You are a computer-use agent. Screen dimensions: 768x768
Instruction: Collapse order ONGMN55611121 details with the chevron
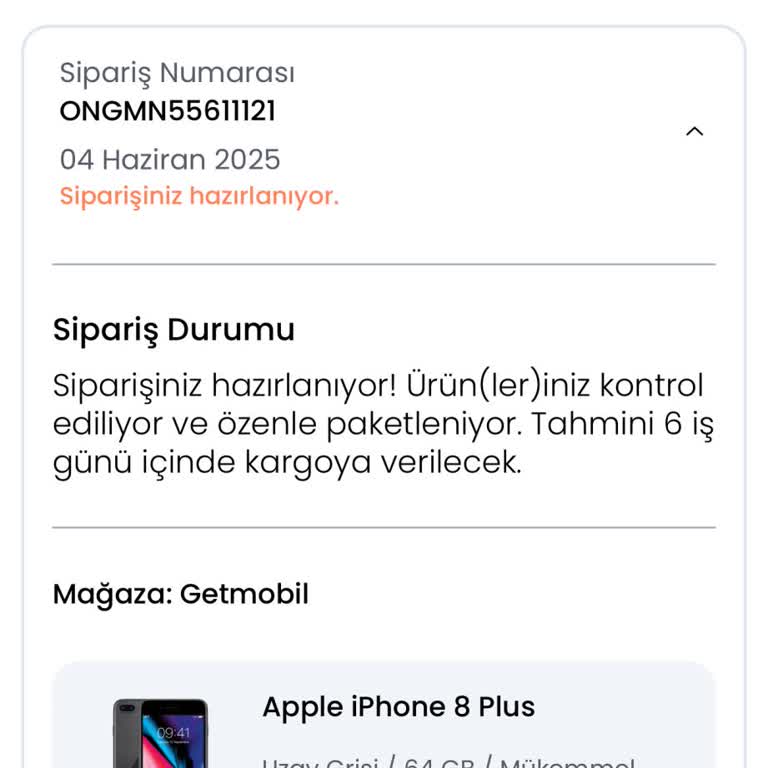point(695,132)
